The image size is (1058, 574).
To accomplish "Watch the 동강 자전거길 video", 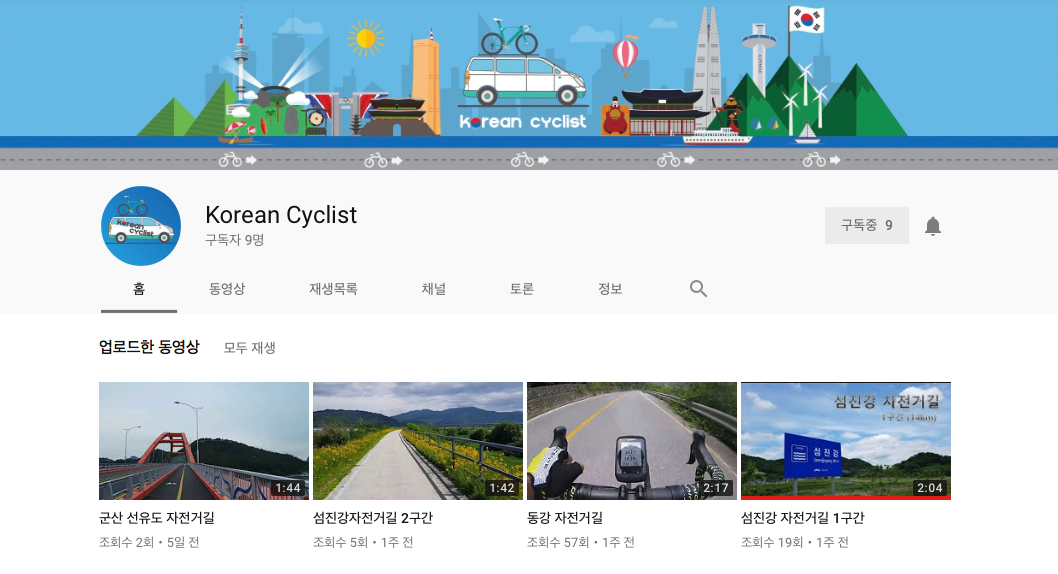I will coord(632,441).
